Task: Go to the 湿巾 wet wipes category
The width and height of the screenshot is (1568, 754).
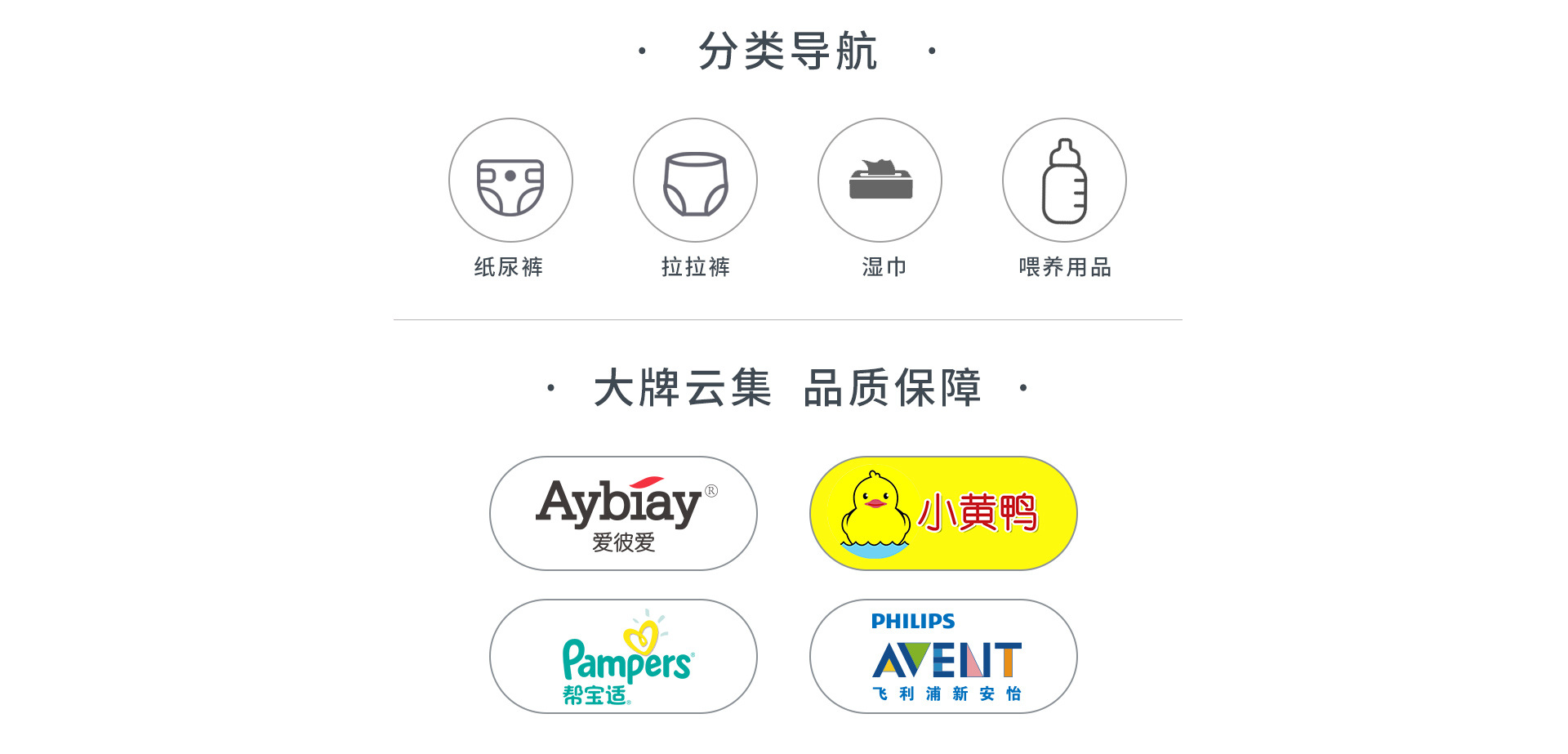Action: click(x=880, y=181)
